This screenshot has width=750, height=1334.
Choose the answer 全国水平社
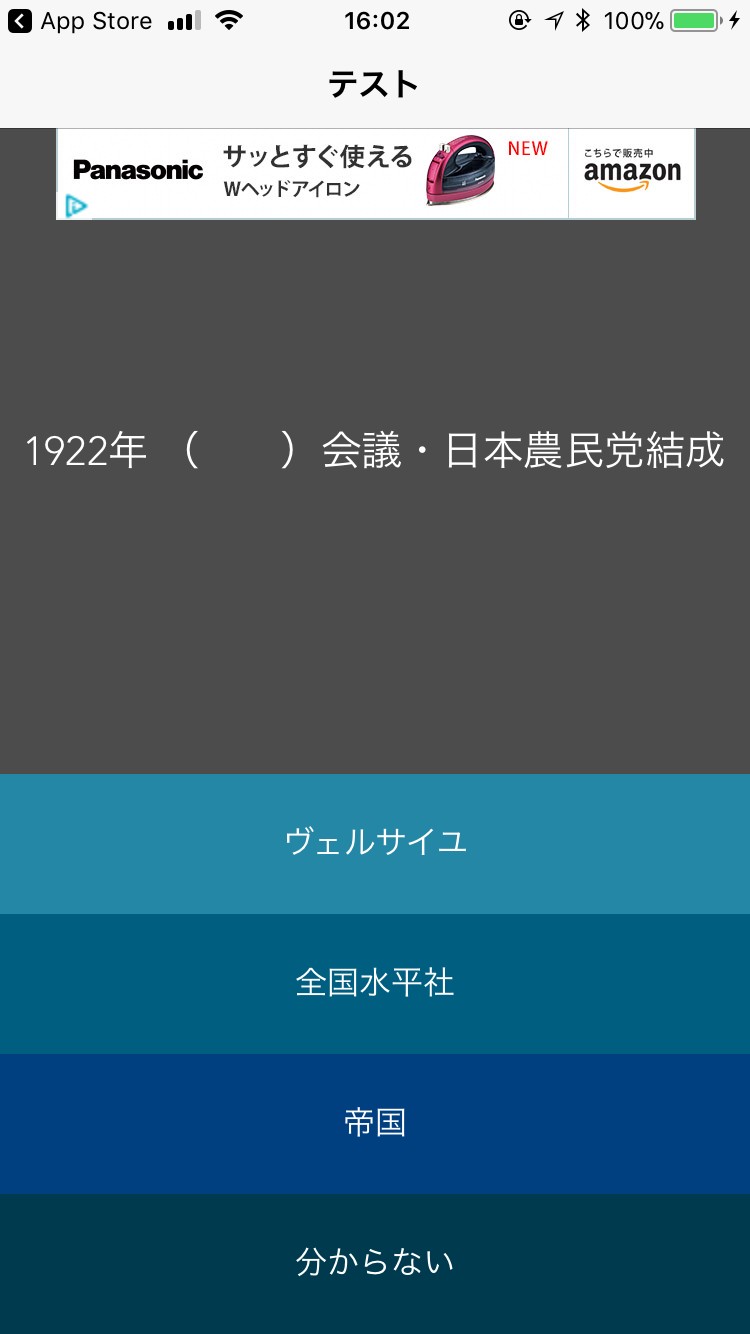[x=375, y=983]
